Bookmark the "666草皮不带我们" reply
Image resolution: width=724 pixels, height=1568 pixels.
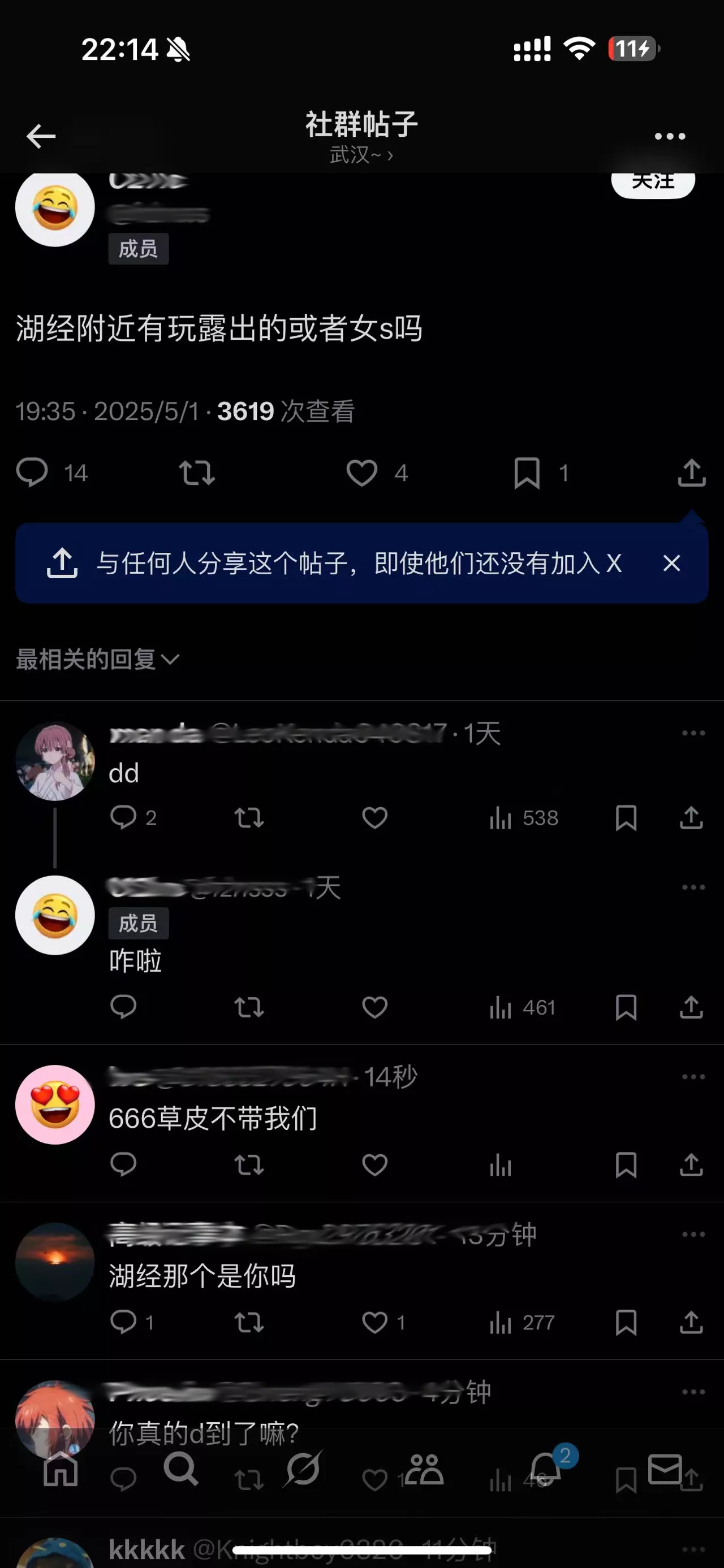pyautogui.click(x=626, y=1164)
